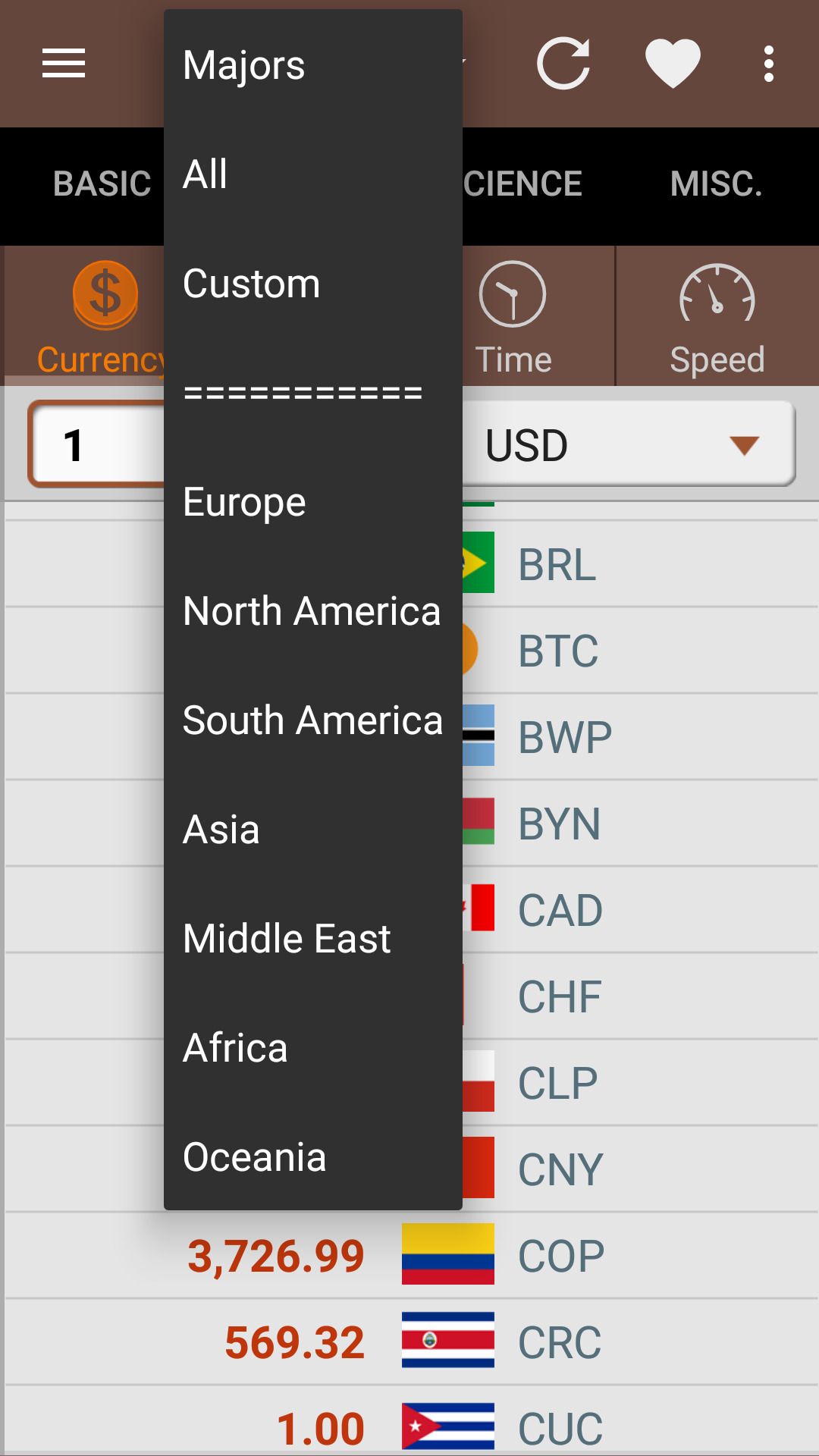Select North America region
The width and height of the screenshot is (819, 1456).
tap(312, 611)
